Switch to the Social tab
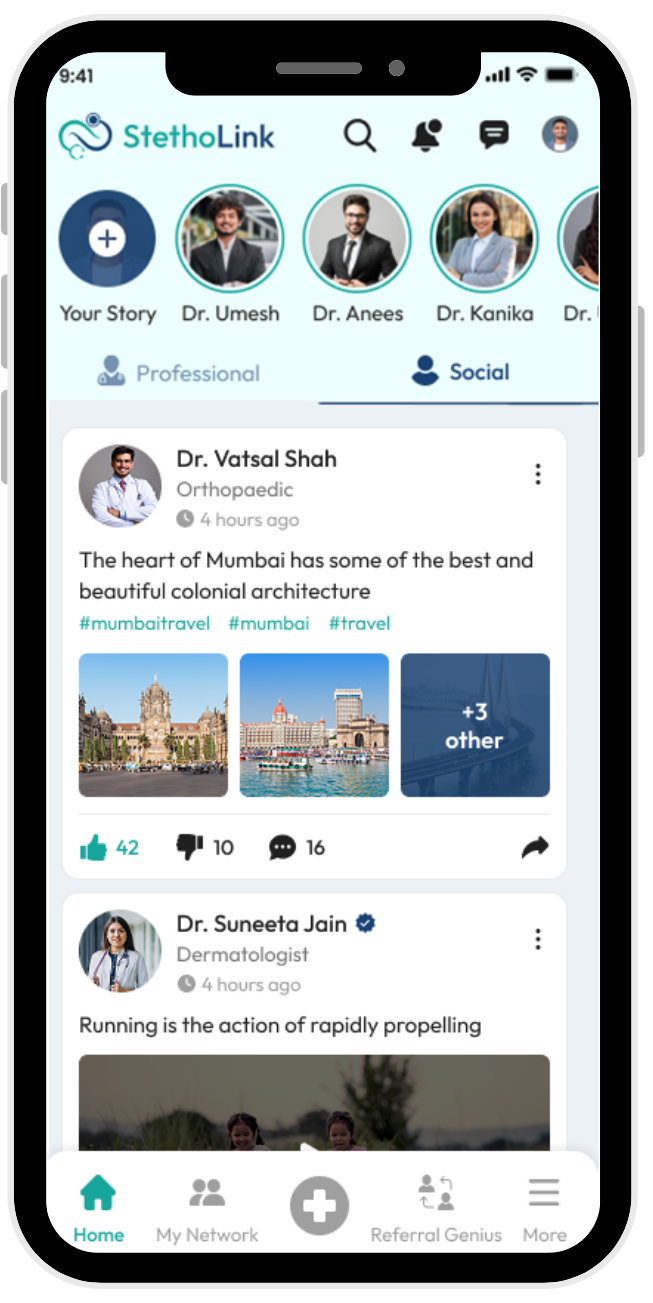The height and width of the screenshot is (1303, 653). click(461, 372)
